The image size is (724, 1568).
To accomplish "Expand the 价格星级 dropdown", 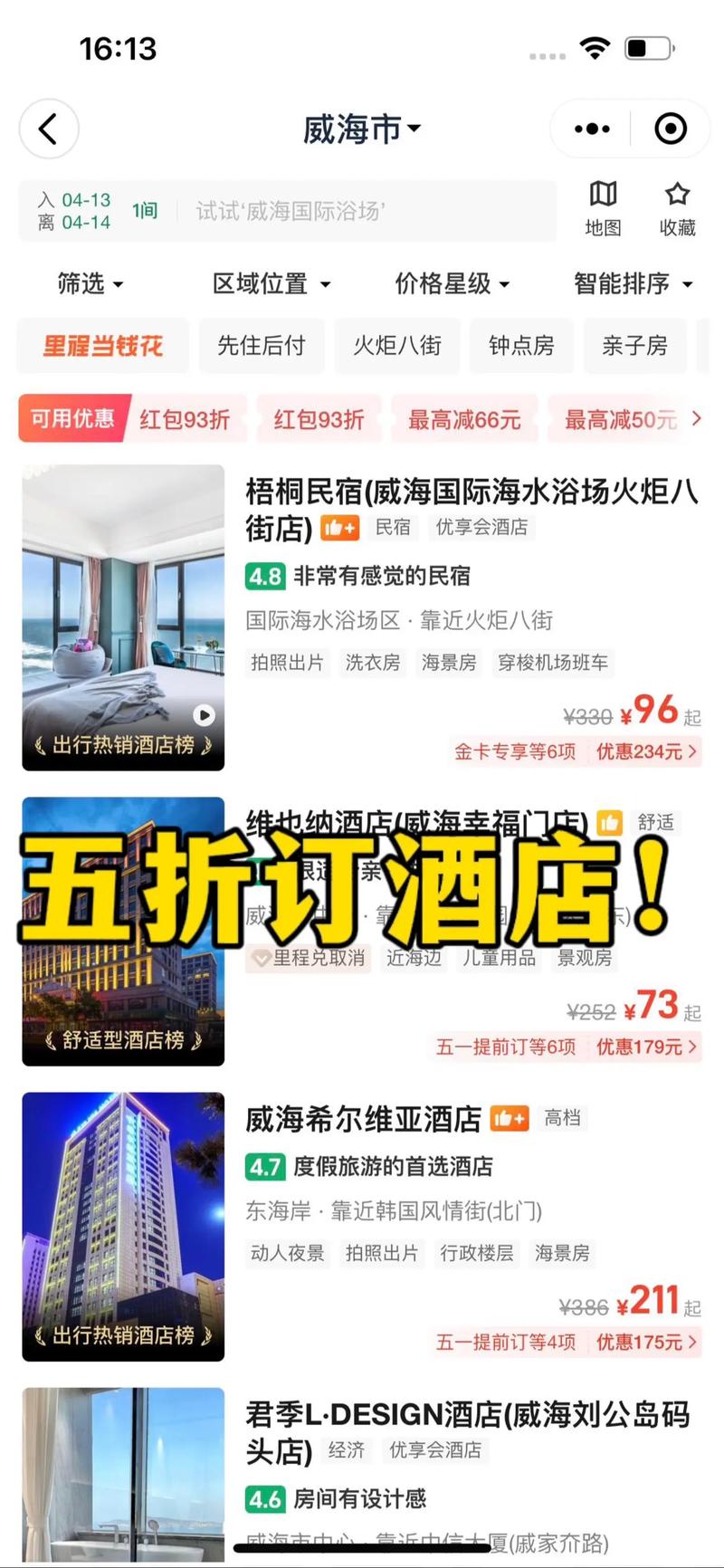I will point(452,284).
